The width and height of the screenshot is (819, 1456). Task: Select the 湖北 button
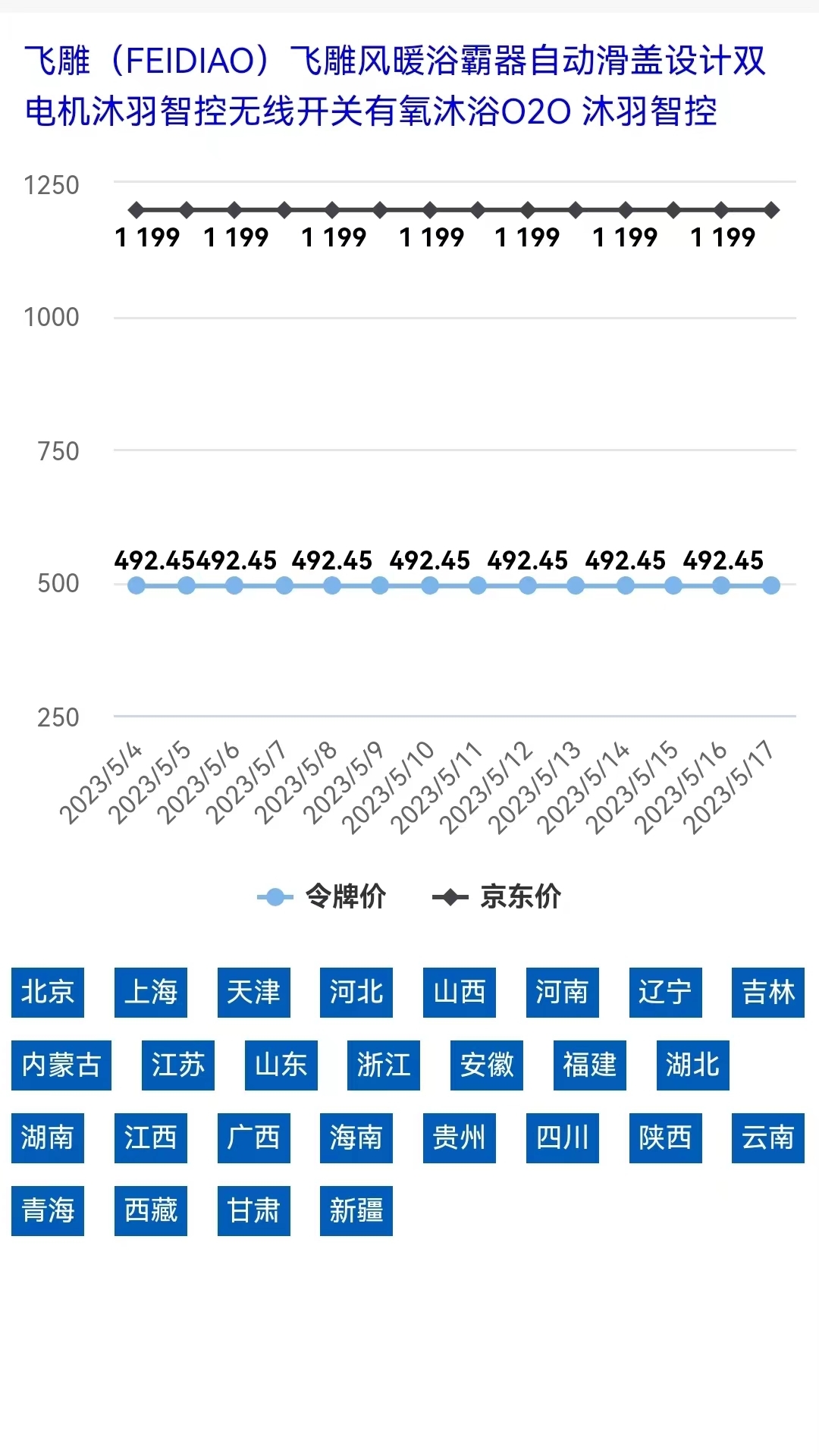click(x=693, y=1065)
